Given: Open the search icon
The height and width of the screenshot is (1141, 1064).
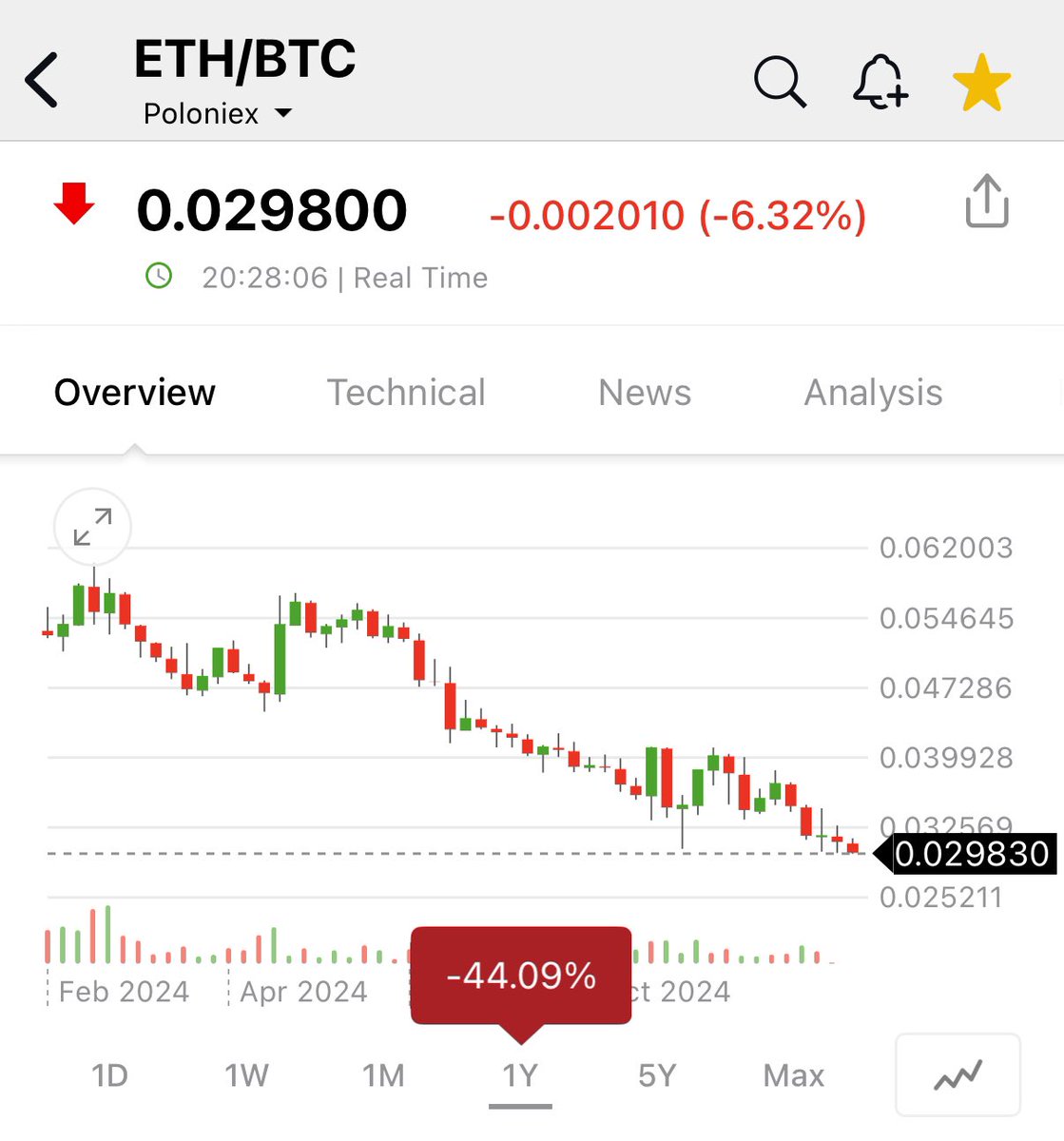Looking at the screenshot, I should tap(780, 81).
